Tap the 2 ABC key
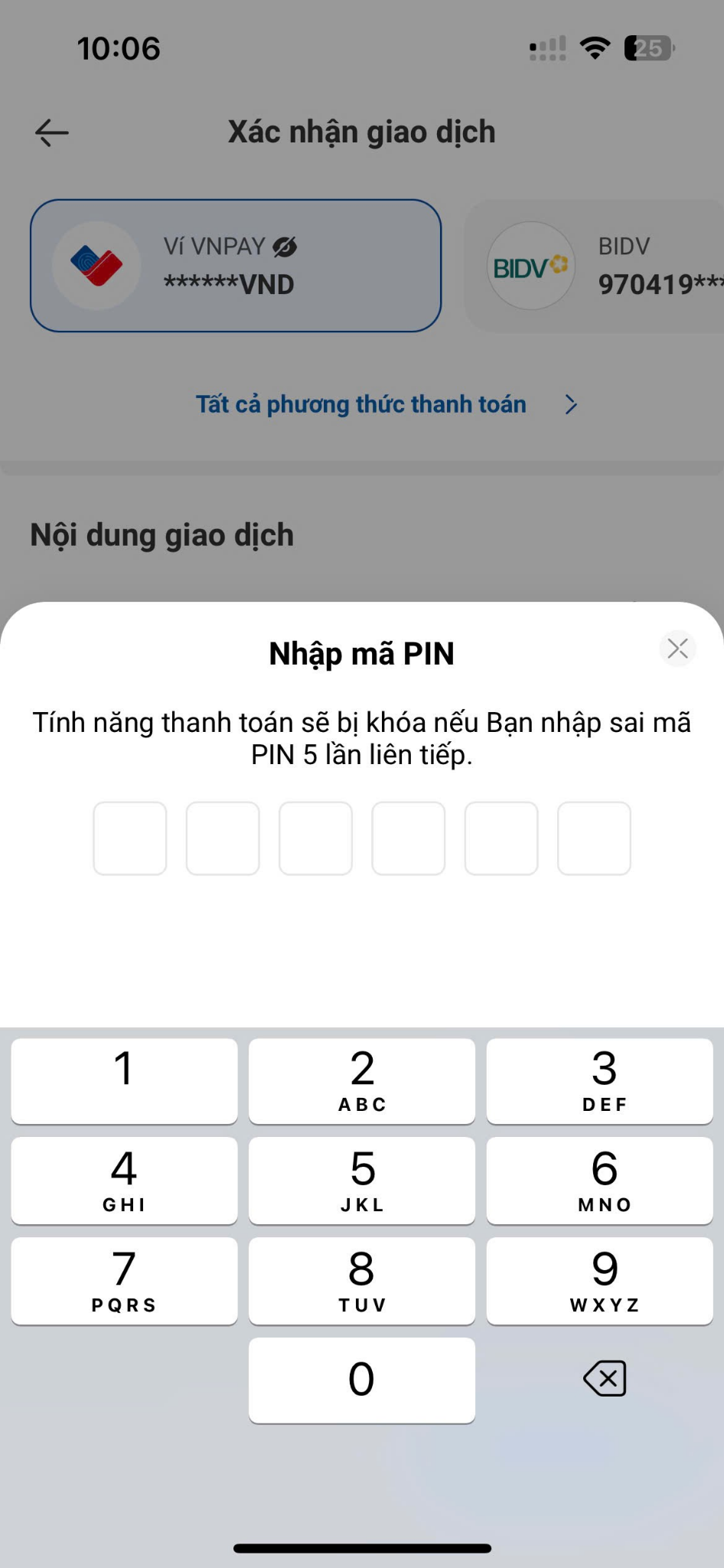 362,1081
